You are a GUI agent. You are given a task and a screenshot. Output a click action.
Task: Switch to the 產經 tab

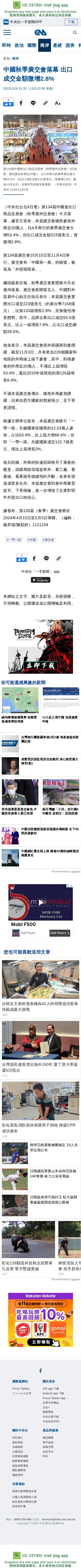[57, 46]
